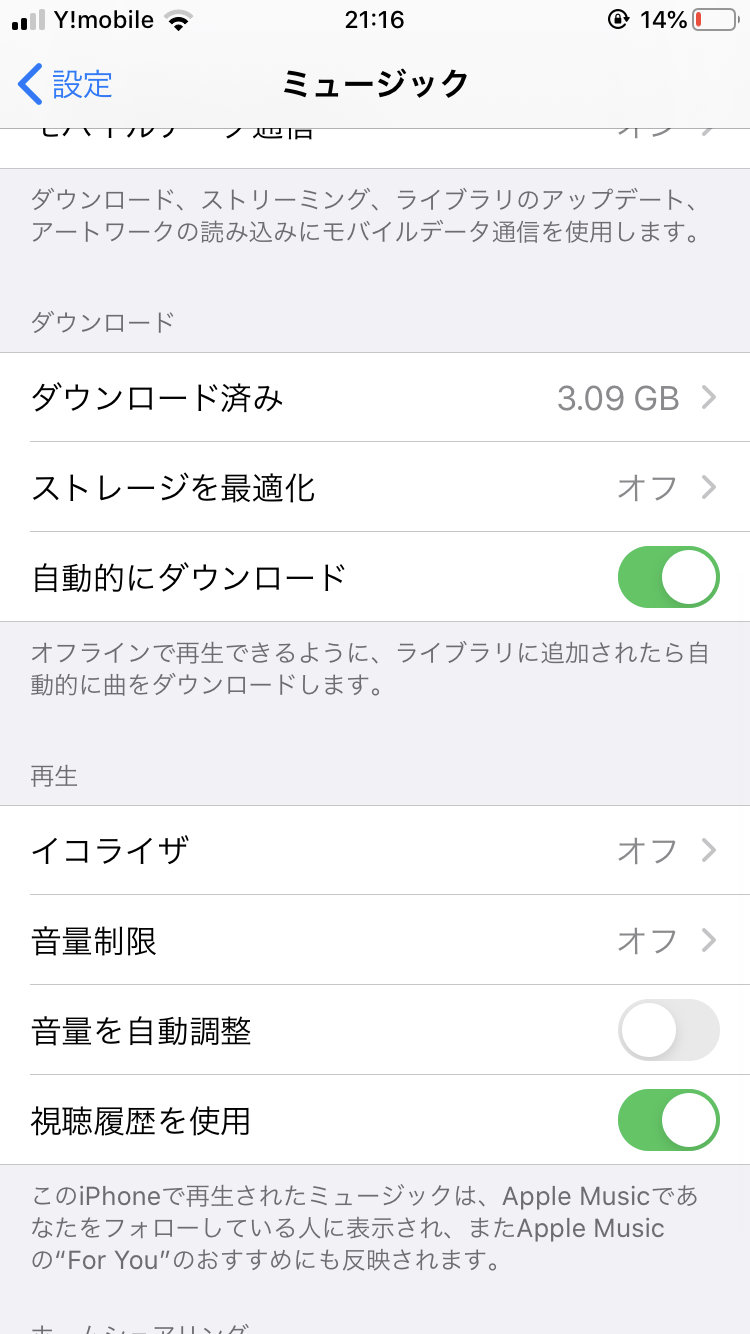Screen dimensions: 750x1334
Task: Open イコライザ settings
Action: coord(375,851)
